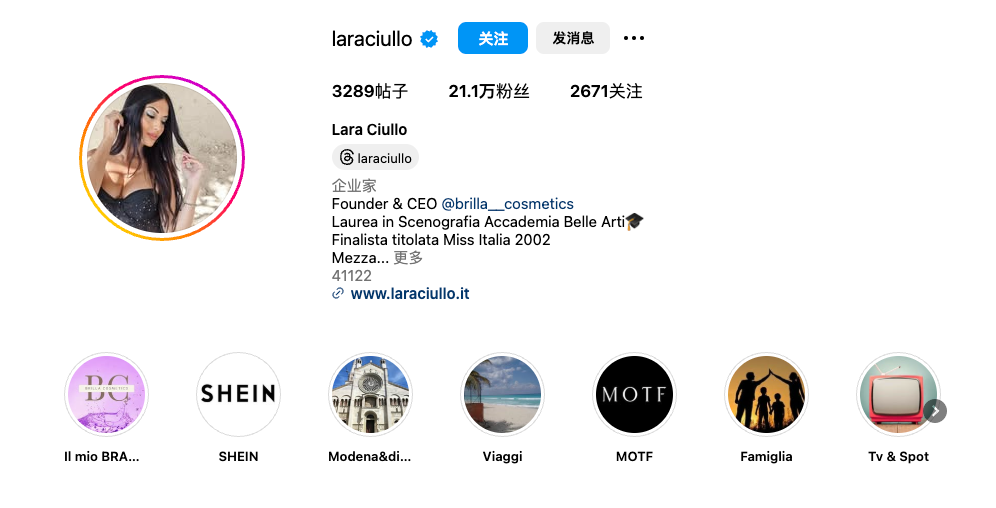The image size is (996, 508).
Task: Send a message via 发消息 button
Action: 573,39
